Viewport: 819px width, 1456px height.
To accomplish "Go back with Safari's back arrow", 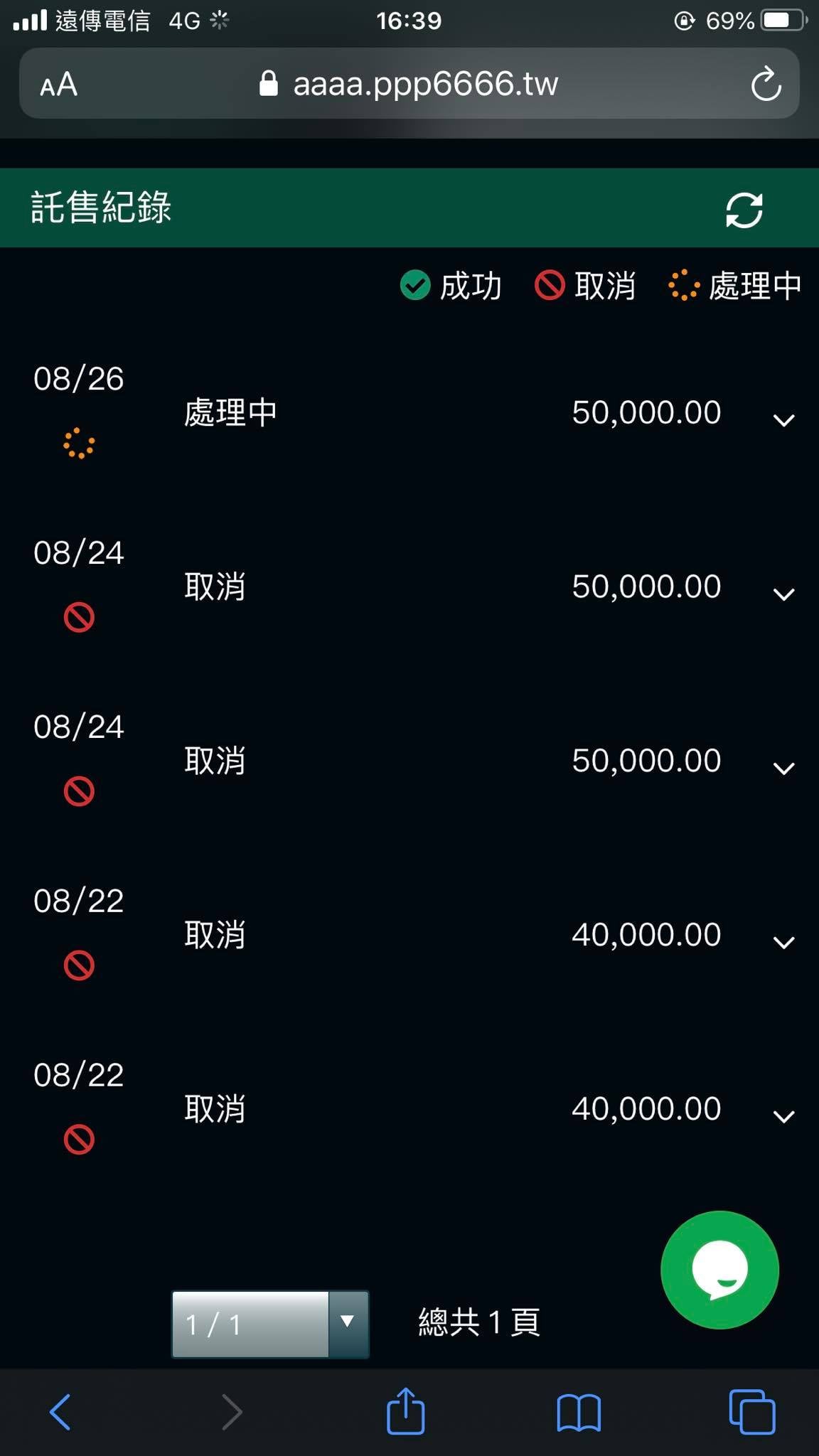I will pos(60,1411).
